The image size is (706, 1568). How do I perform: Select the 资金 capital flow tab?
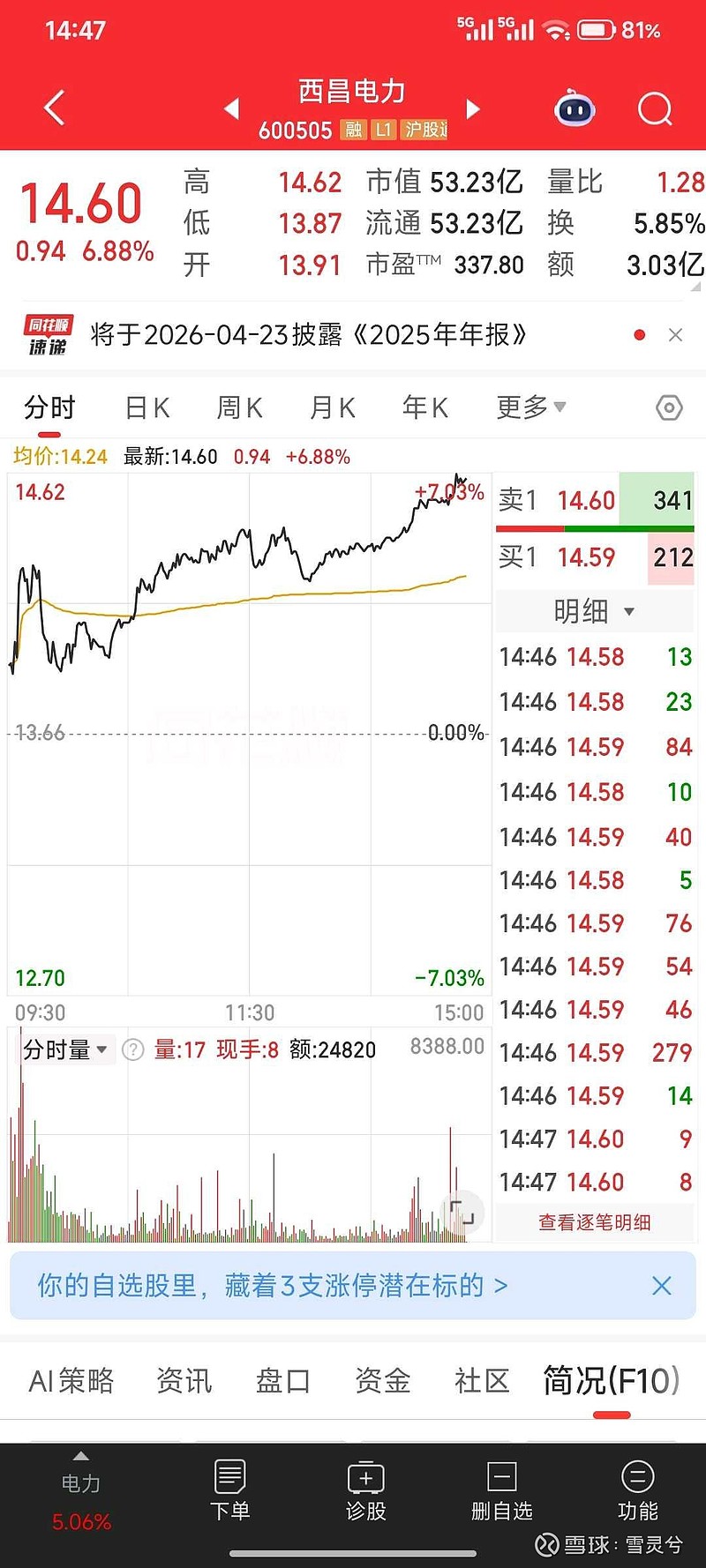pos(381,1381)
